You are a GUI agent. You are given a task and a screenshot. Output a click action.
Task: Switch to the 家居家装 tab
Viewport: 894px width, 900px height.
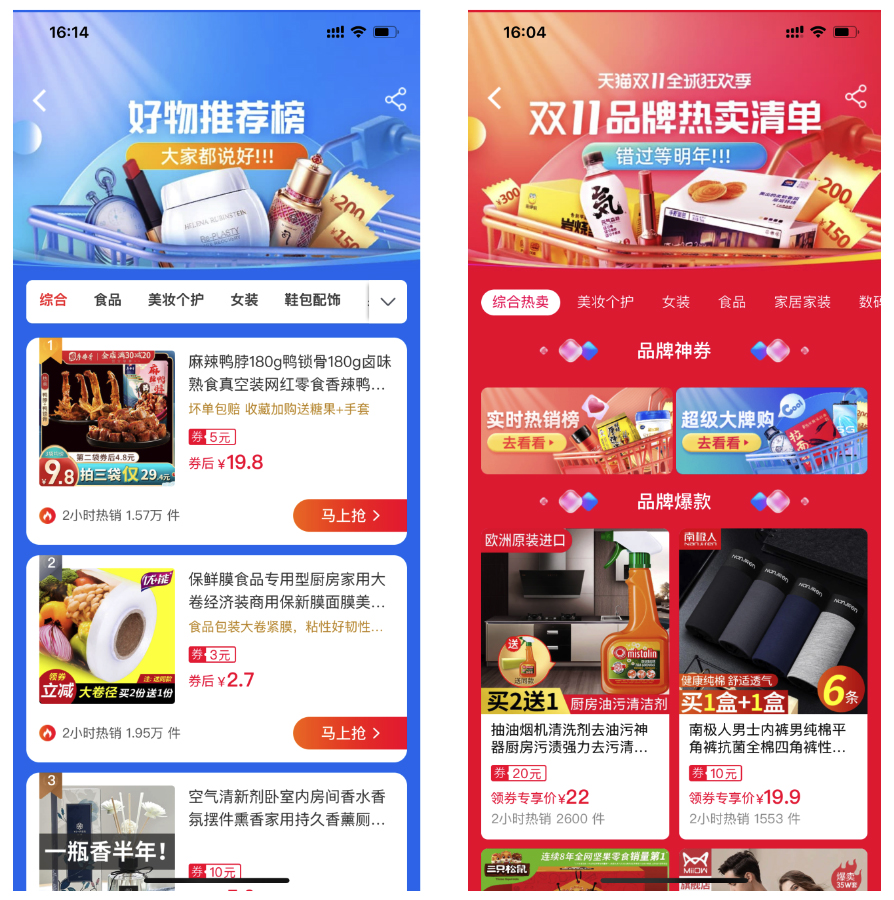coord(802,302)
